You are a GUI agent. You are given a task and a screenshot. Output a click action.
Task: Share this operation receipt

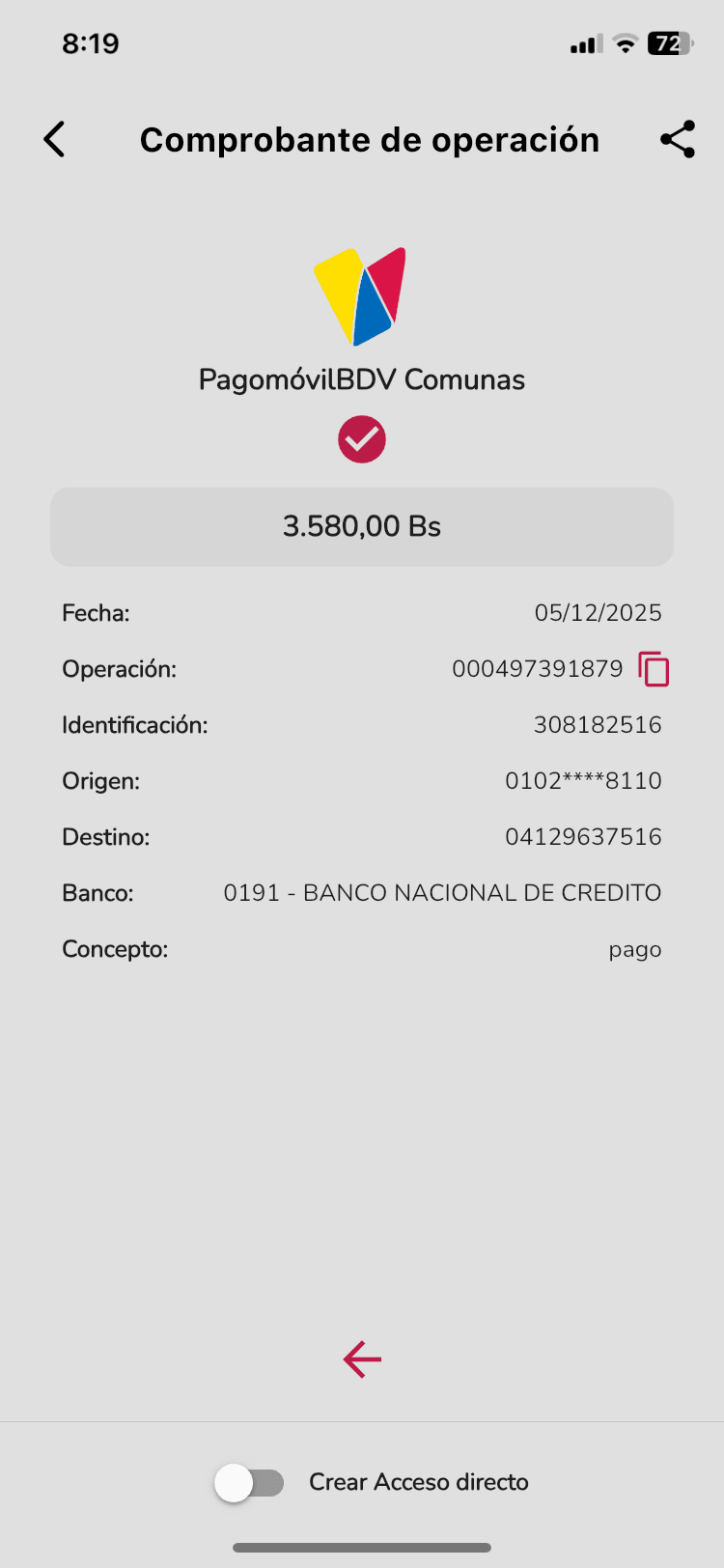[x=678, y=140]
